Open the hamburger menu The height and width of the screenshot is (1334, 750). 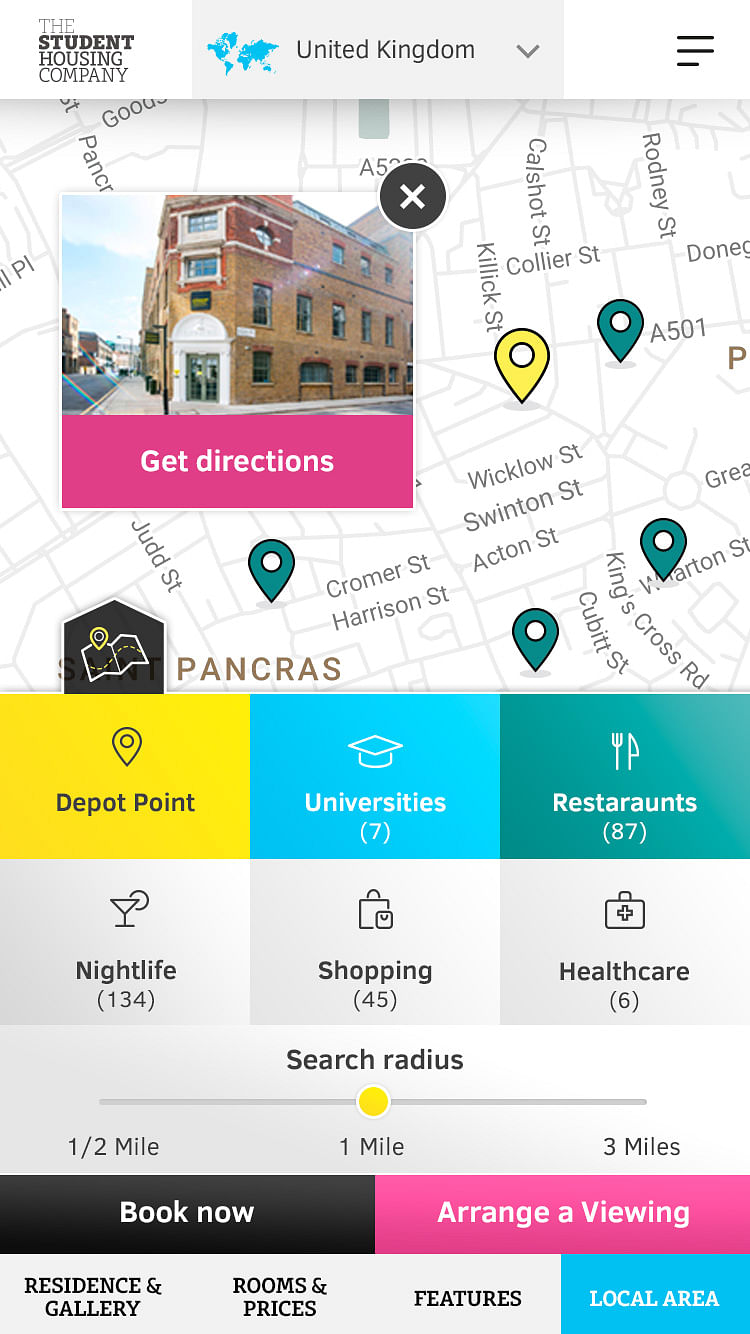(694, 50)
